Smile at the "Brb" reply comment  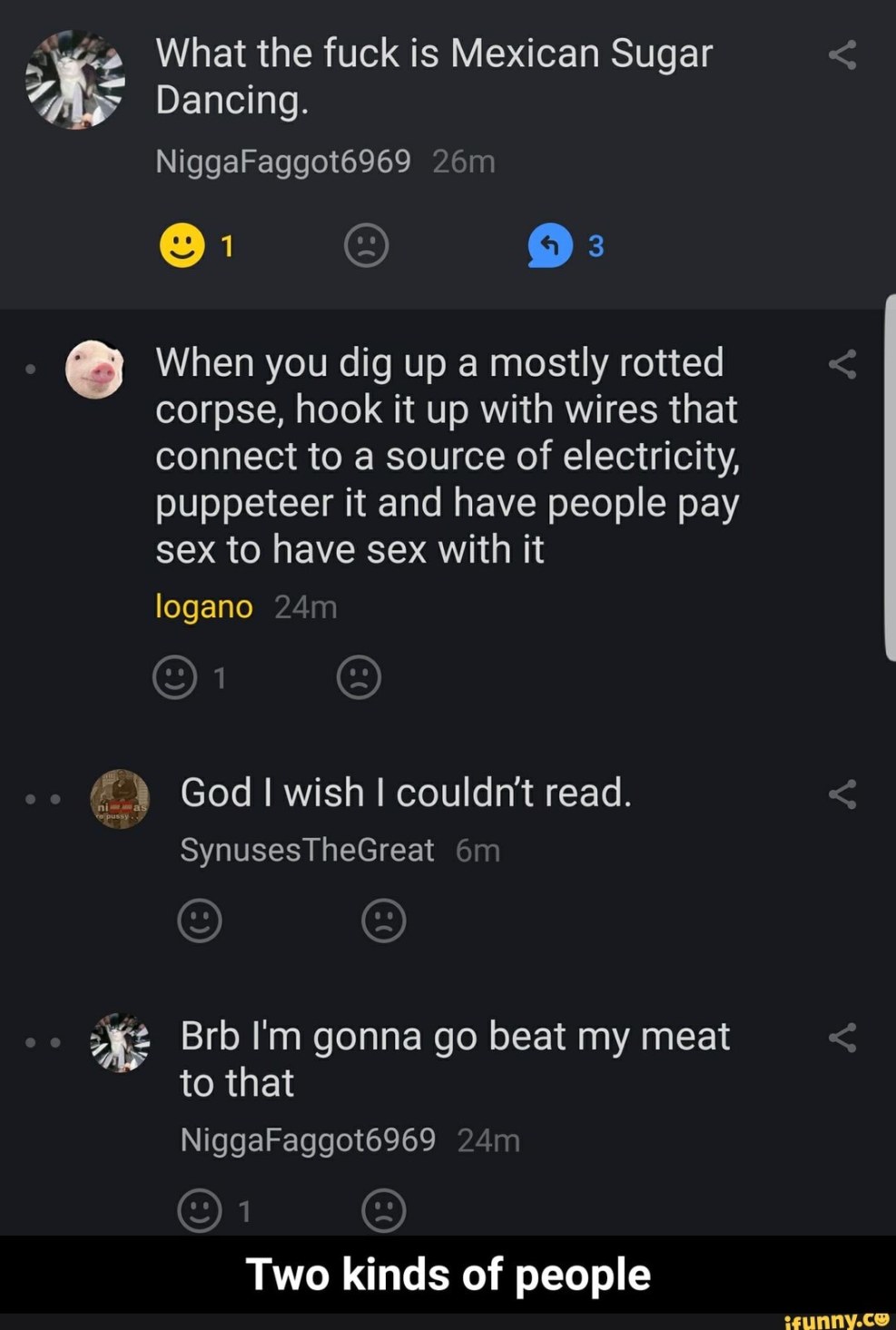[x=200, y=1210]
